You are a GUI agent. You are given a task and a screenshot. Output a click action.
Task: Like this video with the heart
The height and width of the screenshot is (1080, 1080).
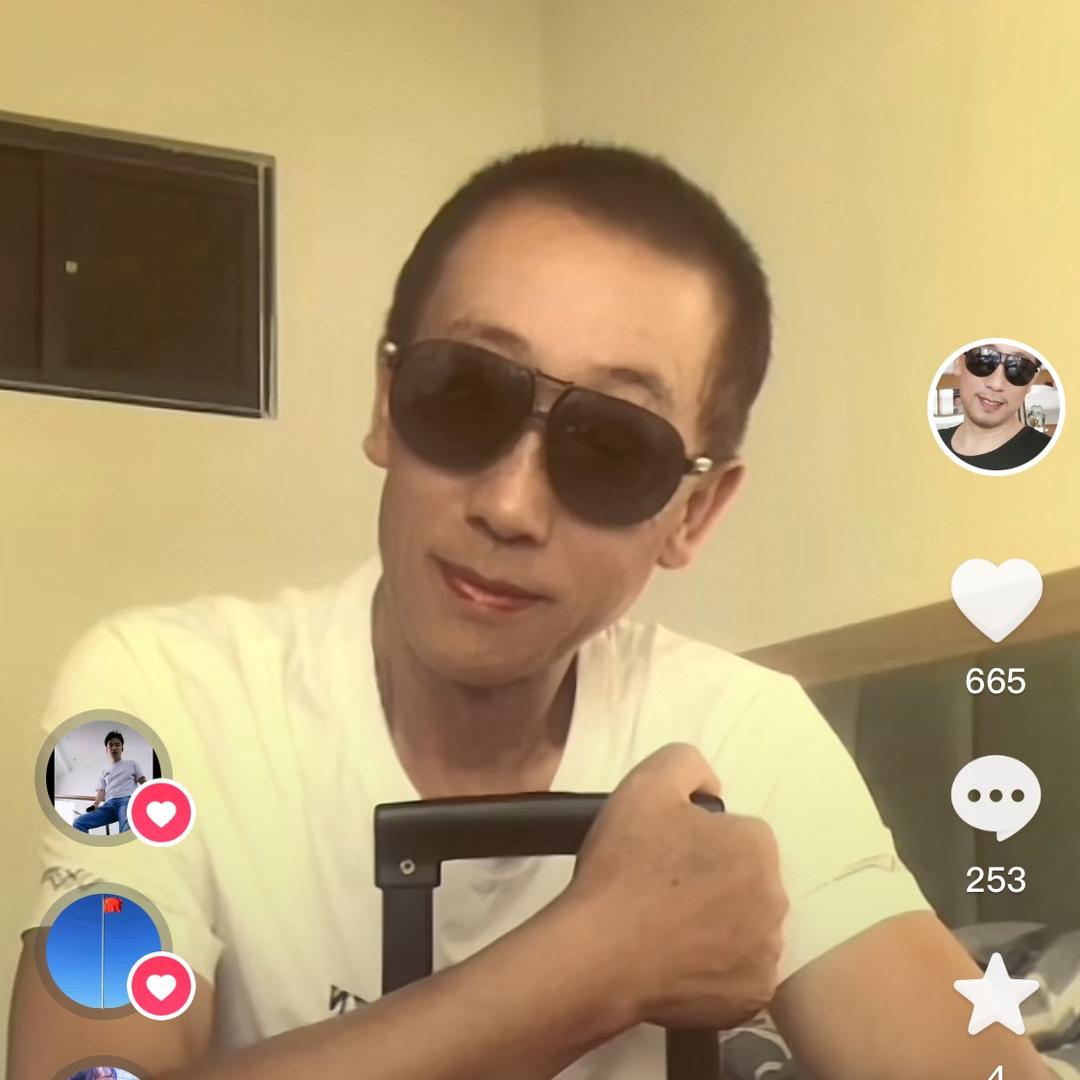click(x=996, y=599)
